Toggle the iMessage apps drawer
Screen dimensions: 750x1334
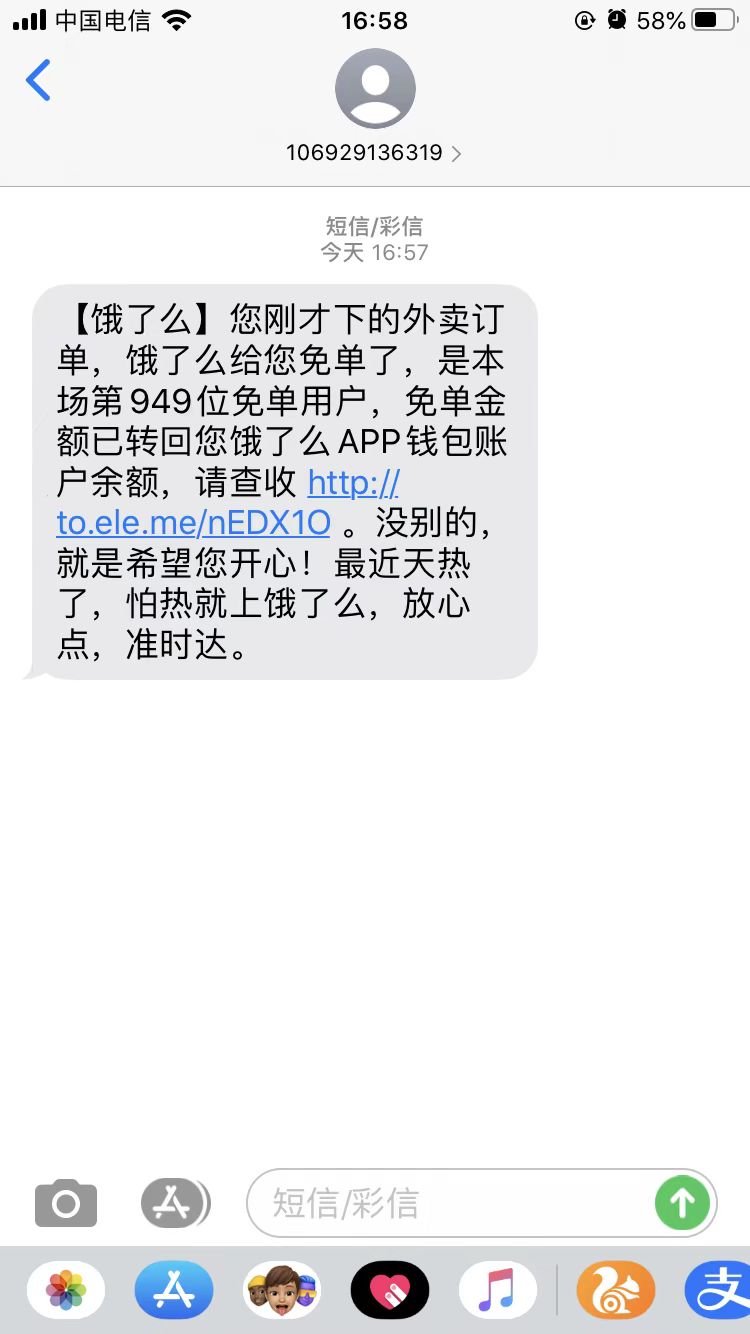tap(174, 1203)
